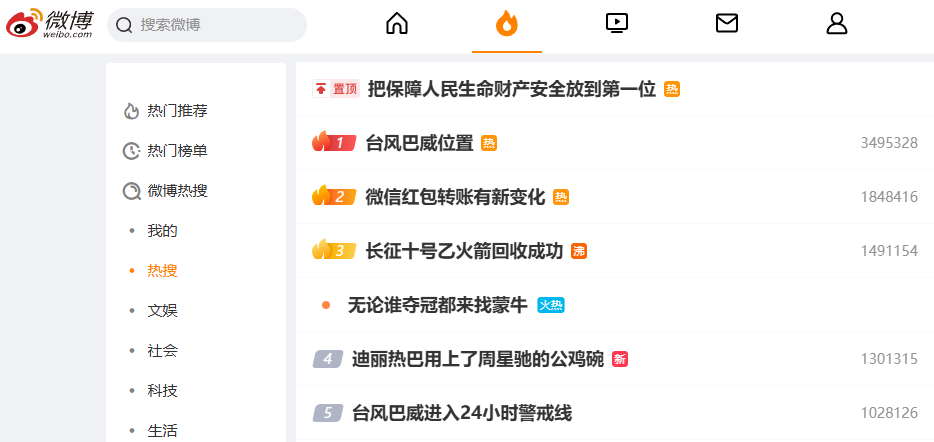Switch to the 我的 category
The image size is (934, 442).
pos(162,231)
